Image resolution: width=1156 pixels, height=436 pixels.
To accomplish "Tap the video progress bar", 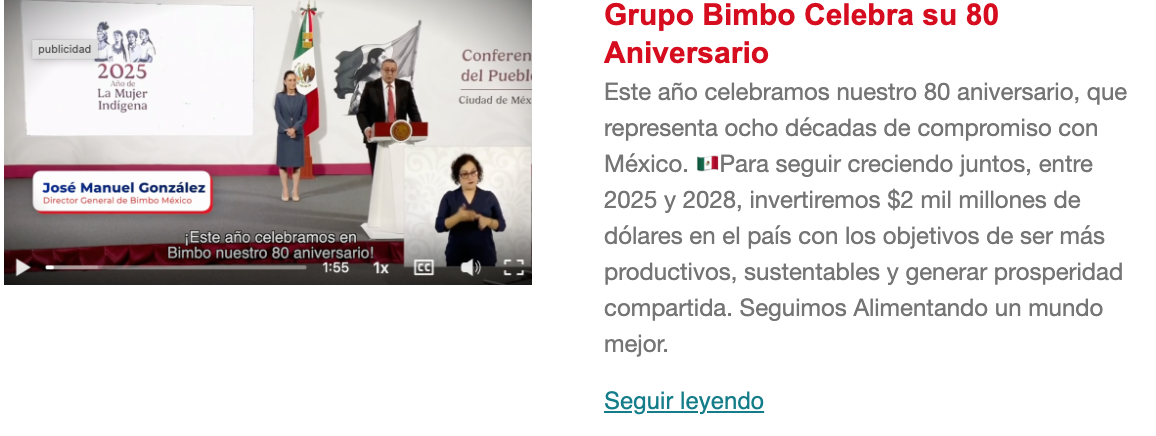I will (175, 267).
